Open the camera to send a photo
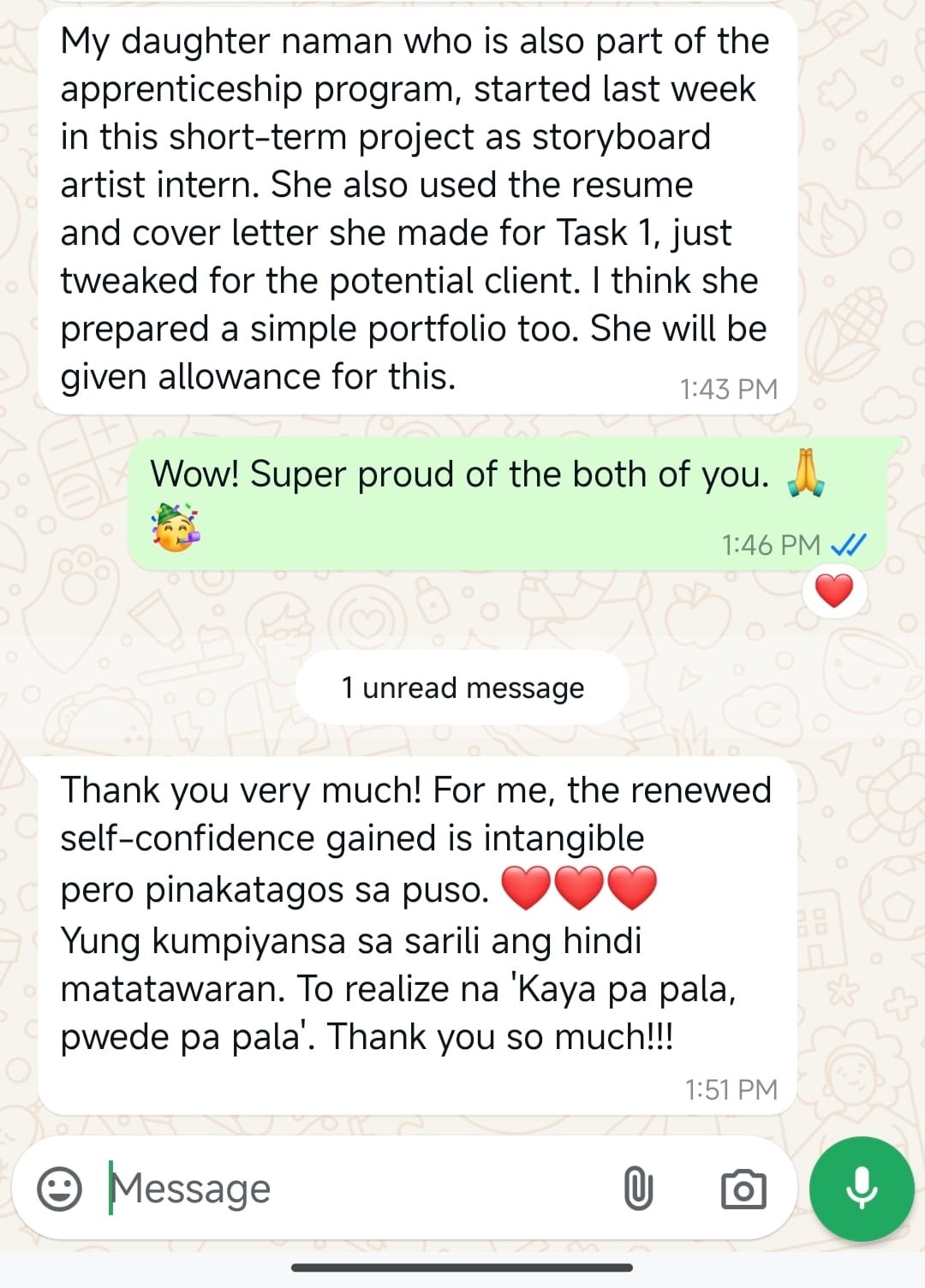925x1288 pixels. click(x=743, y=1190)
